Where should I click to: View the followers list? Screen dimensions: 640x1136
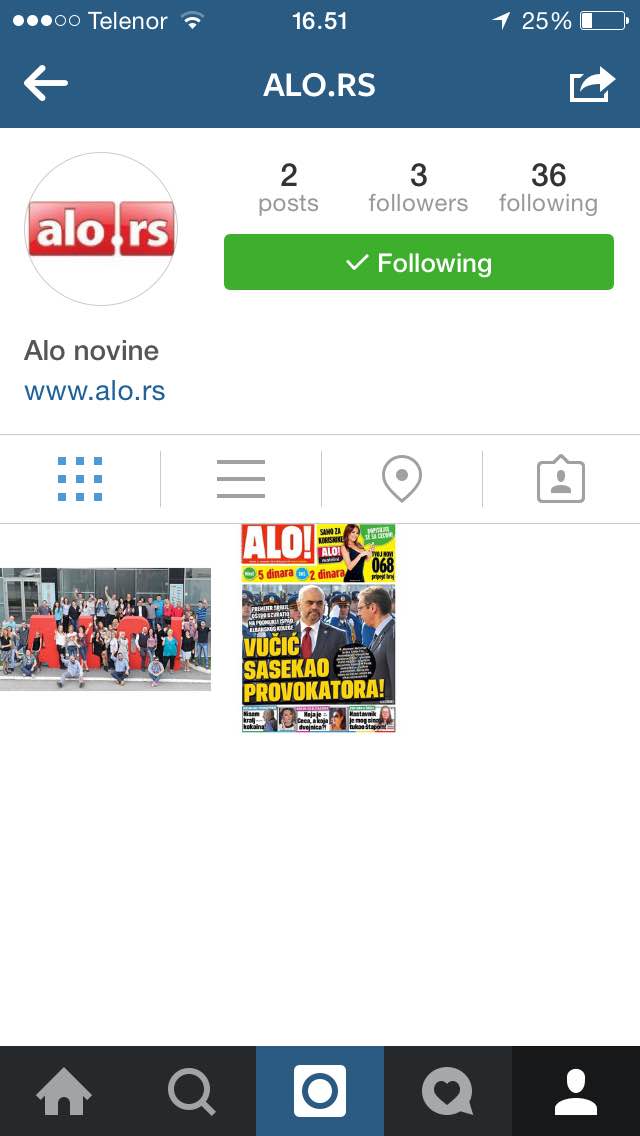(418, 188)
